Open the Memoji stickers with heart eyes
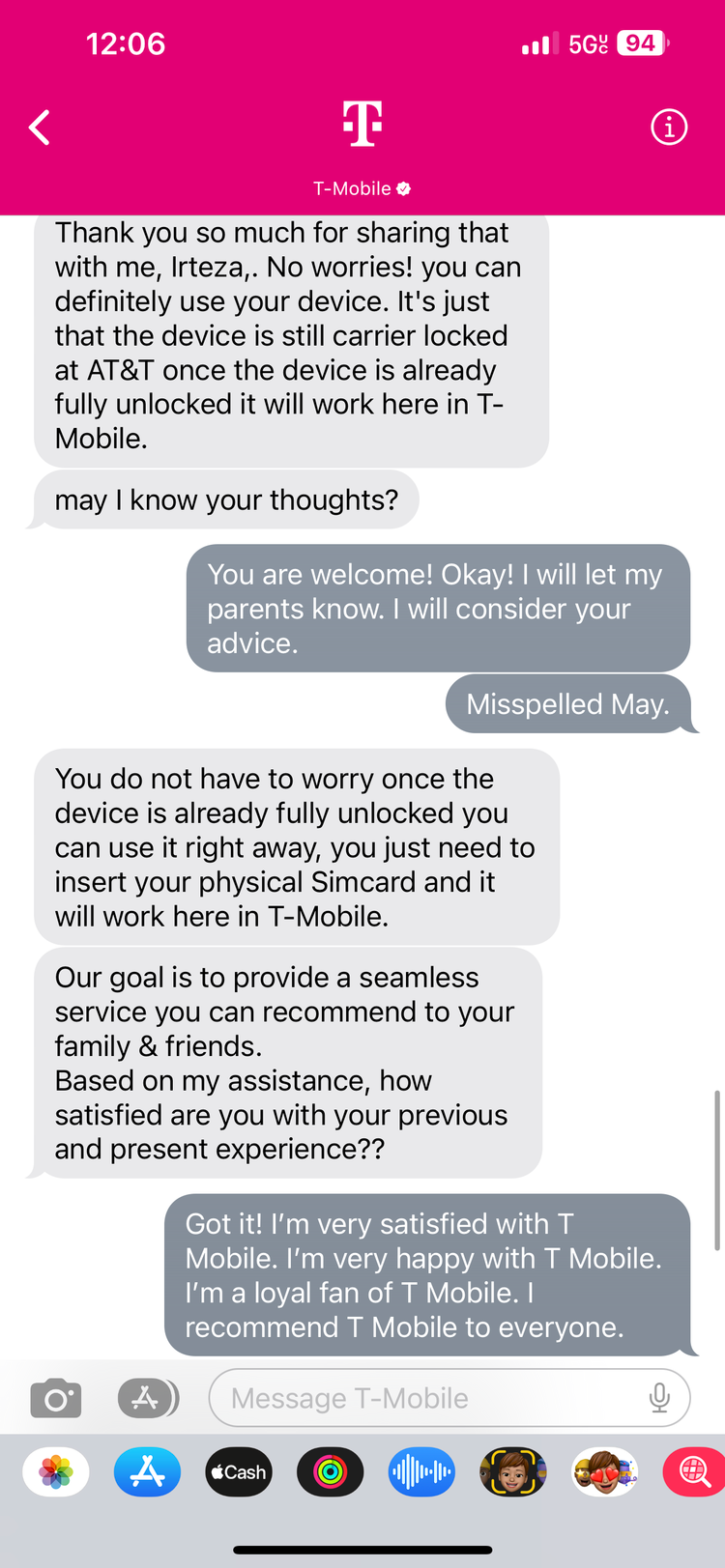The width and height of the screenshot is (725, 1568). 605,1472
